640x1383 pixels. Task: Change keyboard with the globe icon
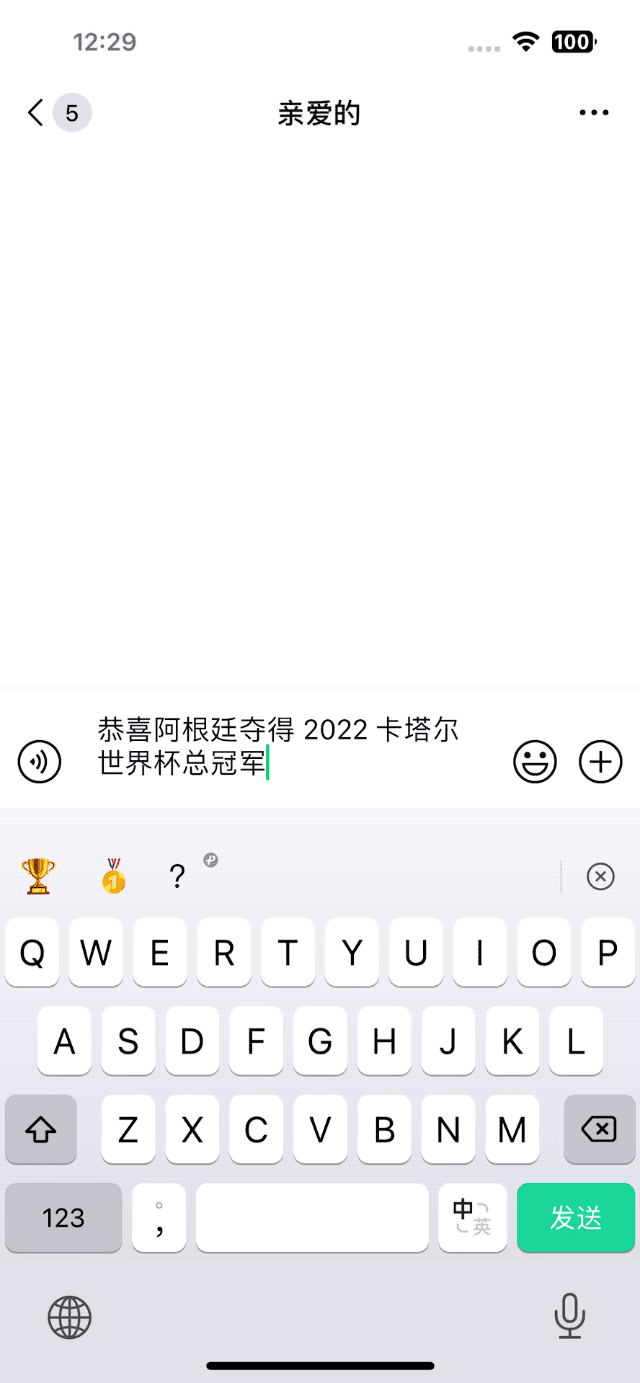tap(70, 1317)
